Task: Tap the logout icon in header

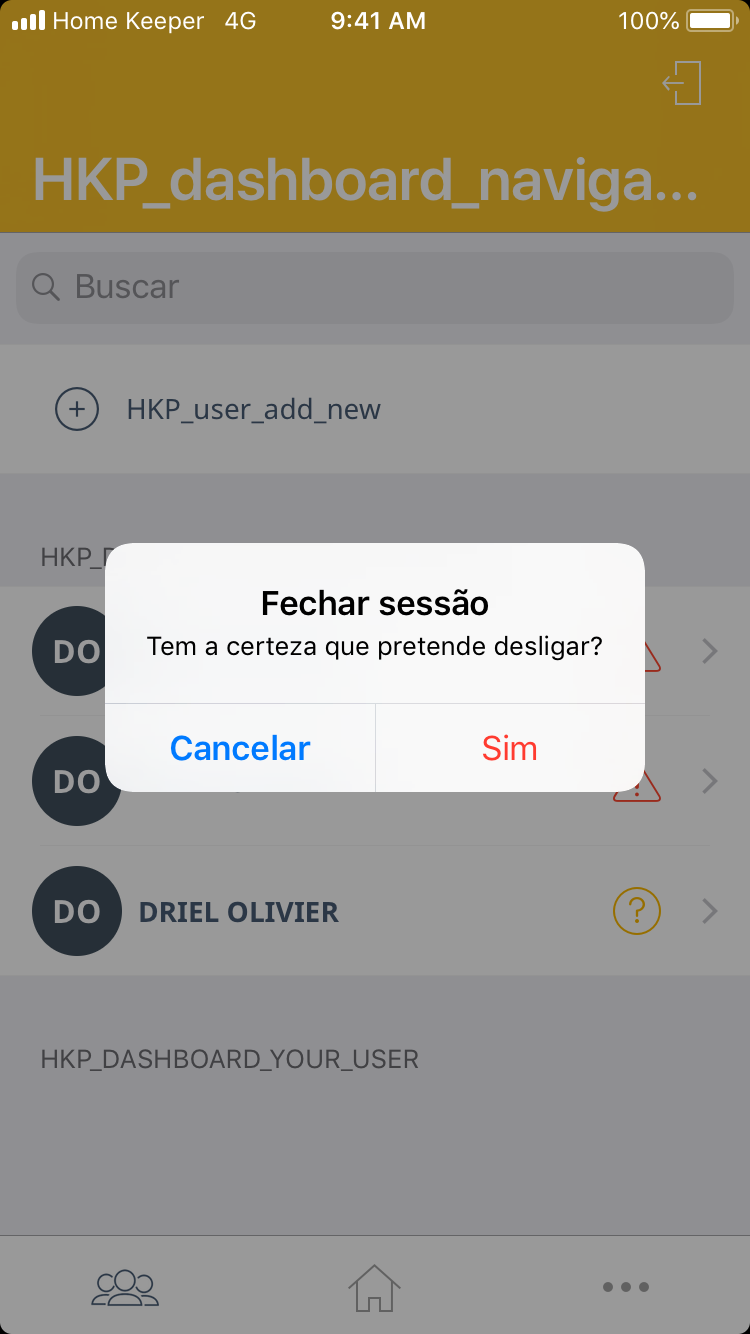Action: click(x=683, y=83)
